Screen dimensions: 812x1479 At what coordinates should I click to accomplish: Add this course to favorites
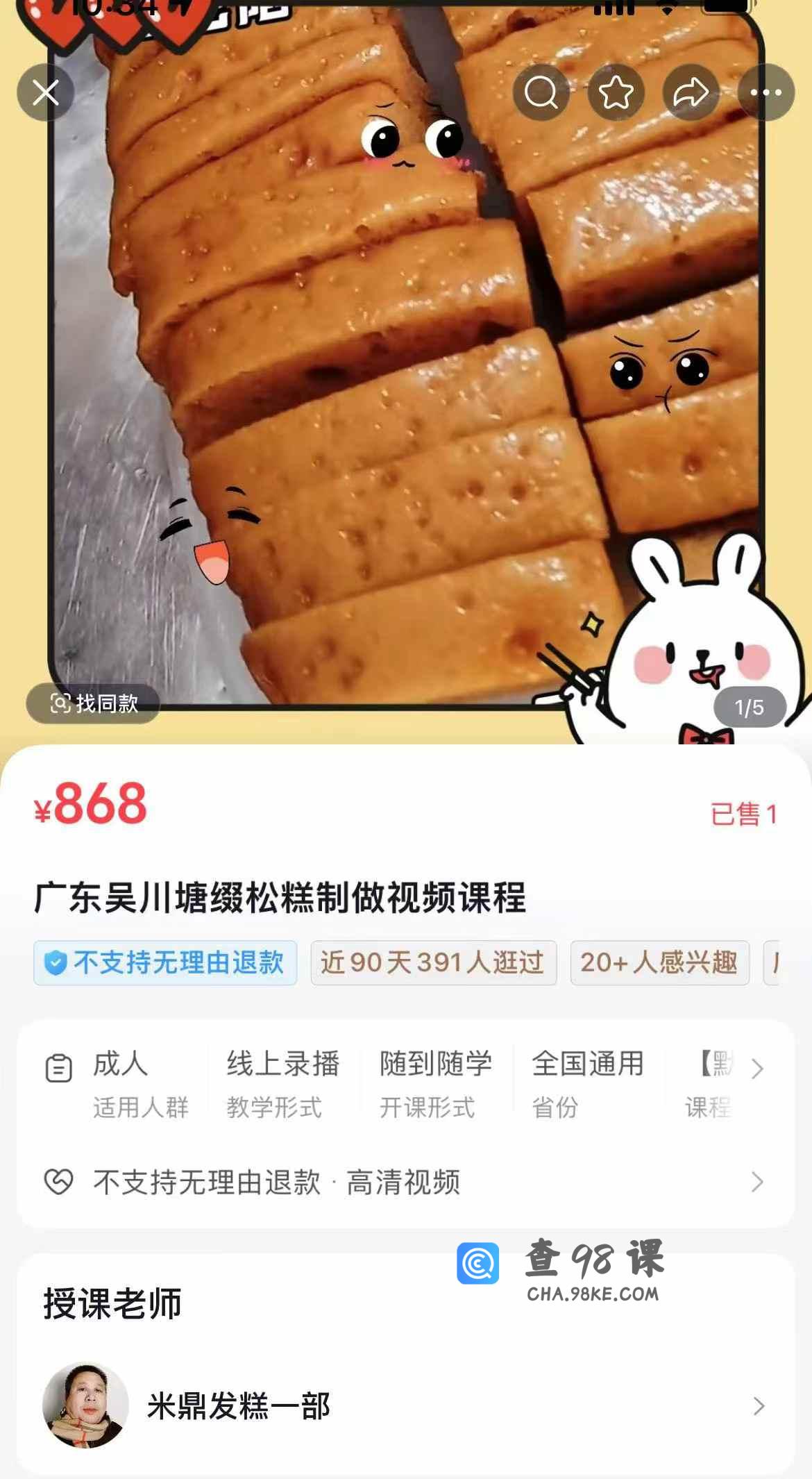click(x=616, y=92)
